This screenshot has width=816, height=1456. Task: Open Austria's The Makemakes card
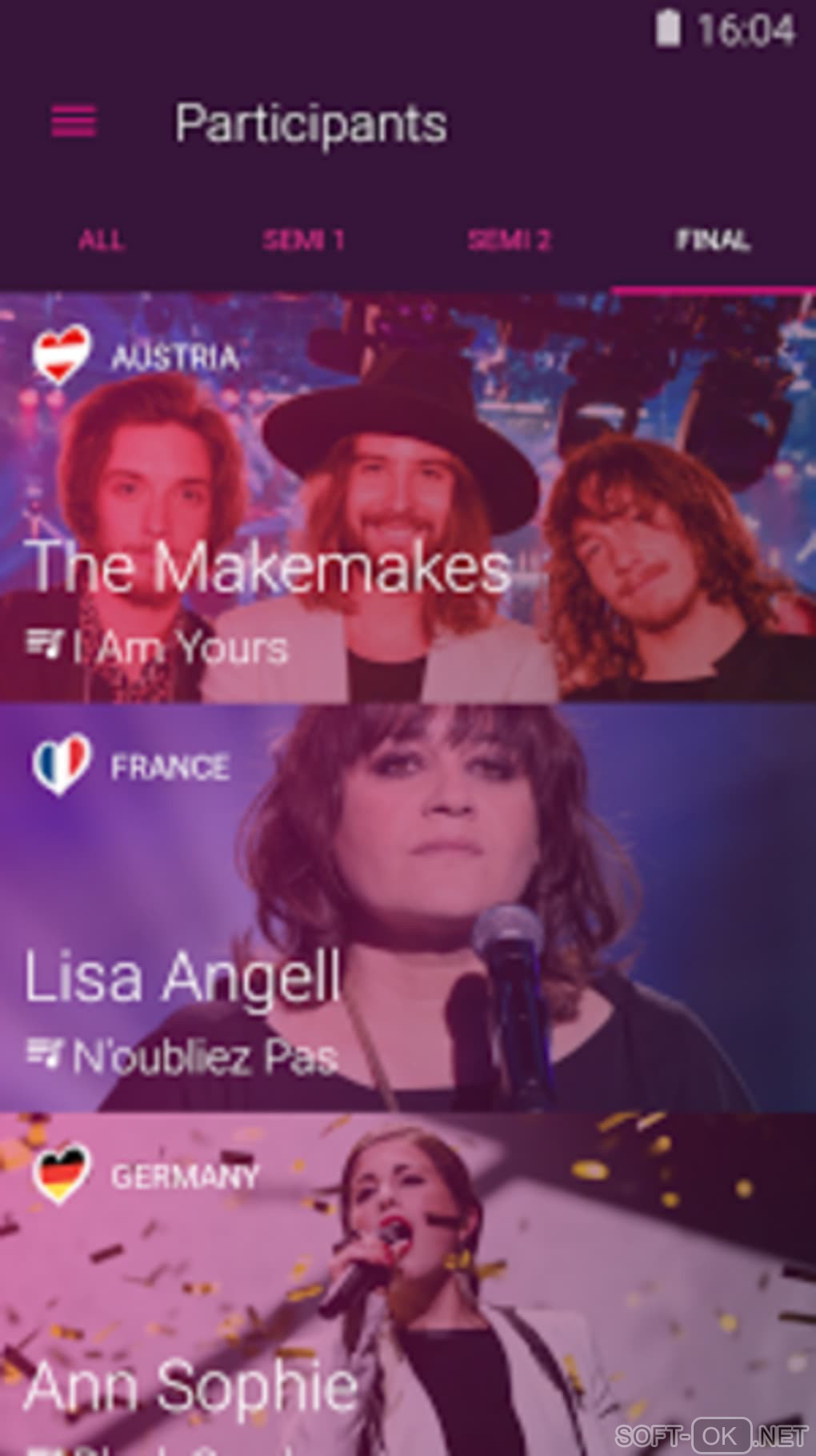408,498
